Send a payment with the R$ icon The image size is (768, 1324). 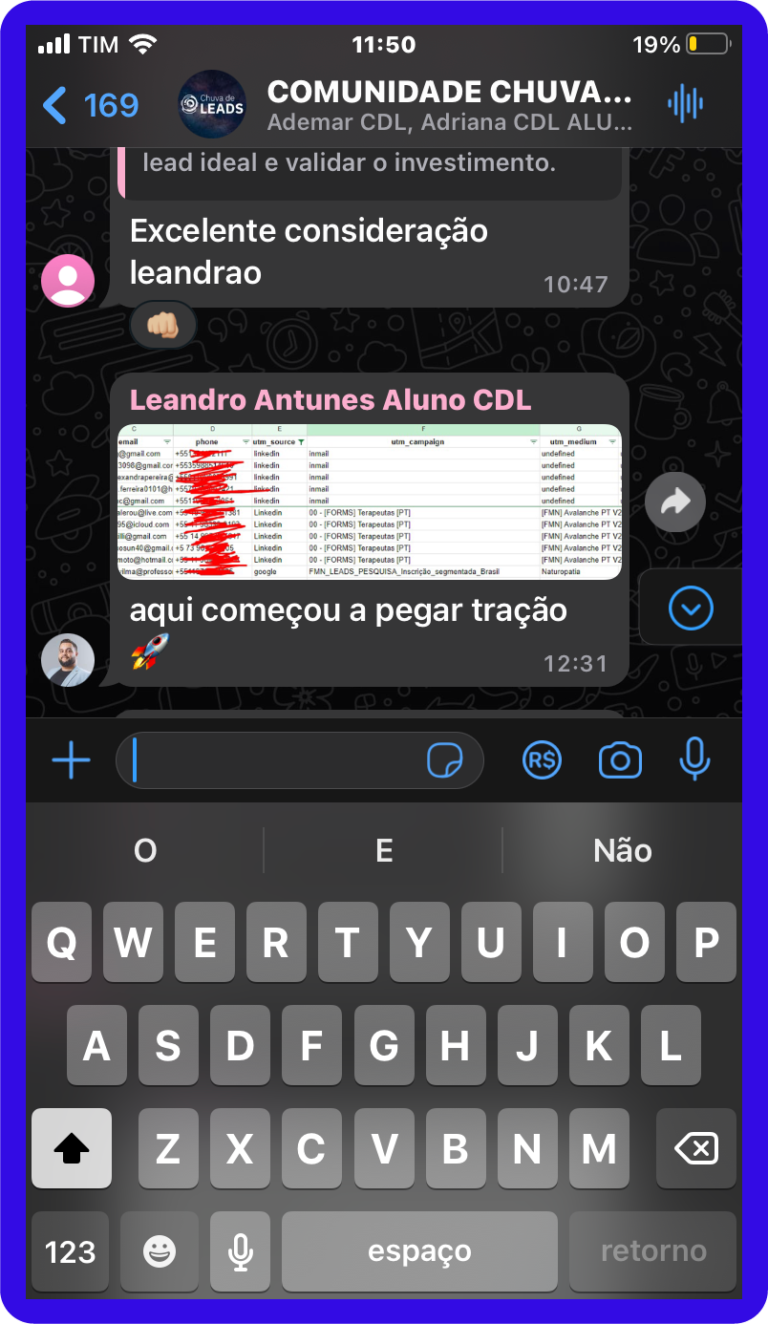click(x=542, y=761)
